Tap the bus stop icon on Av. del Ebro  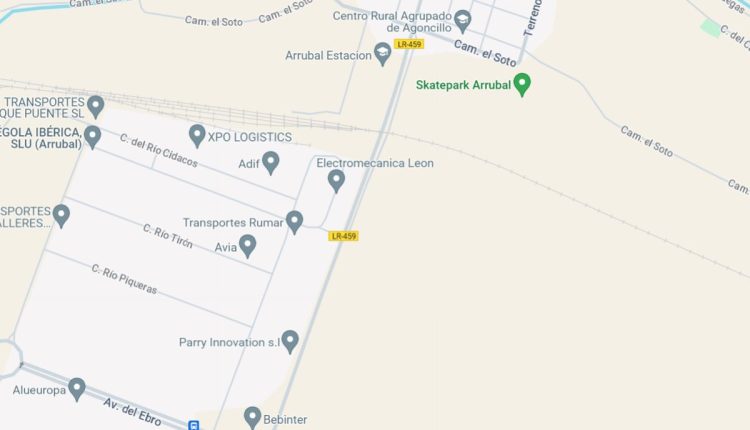click(x=194, y=425)
